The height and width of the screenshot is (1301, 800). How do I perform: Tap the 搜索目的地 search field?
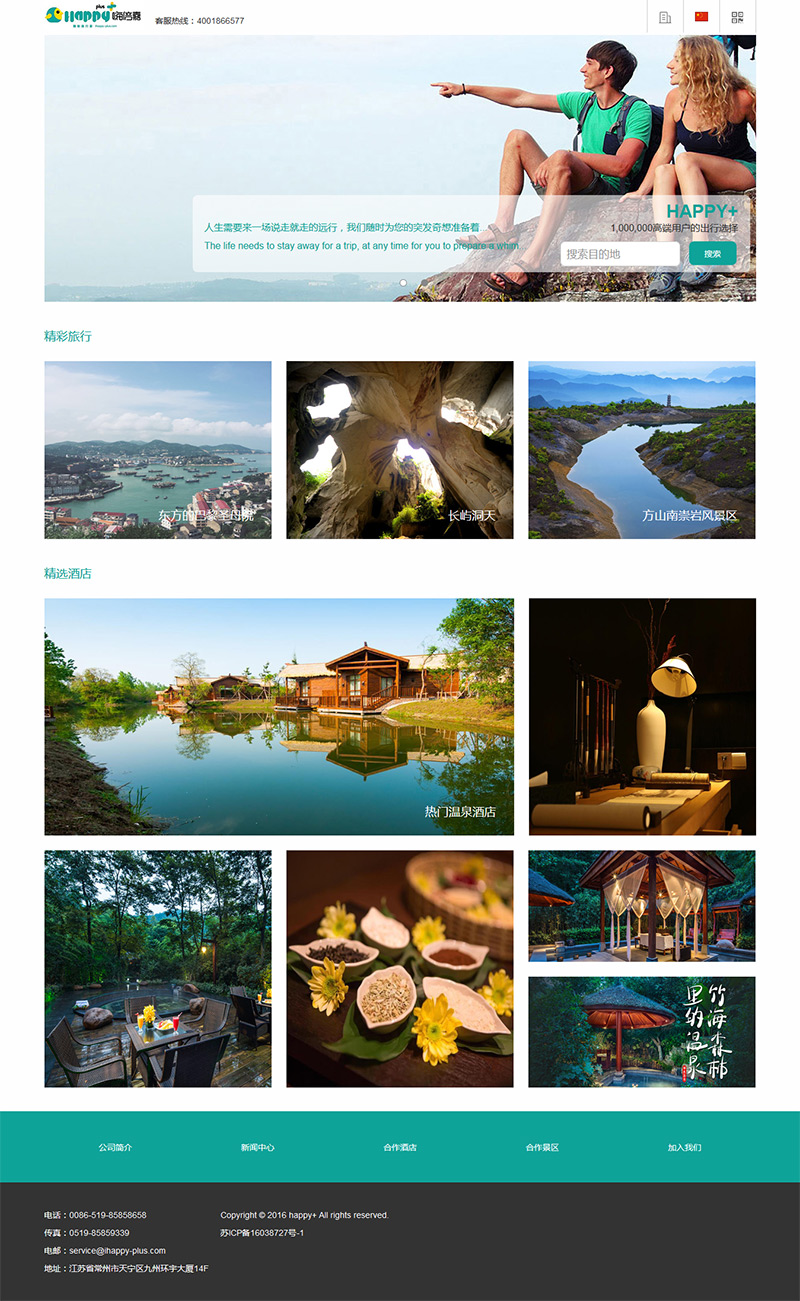click(x=619, y=254)
